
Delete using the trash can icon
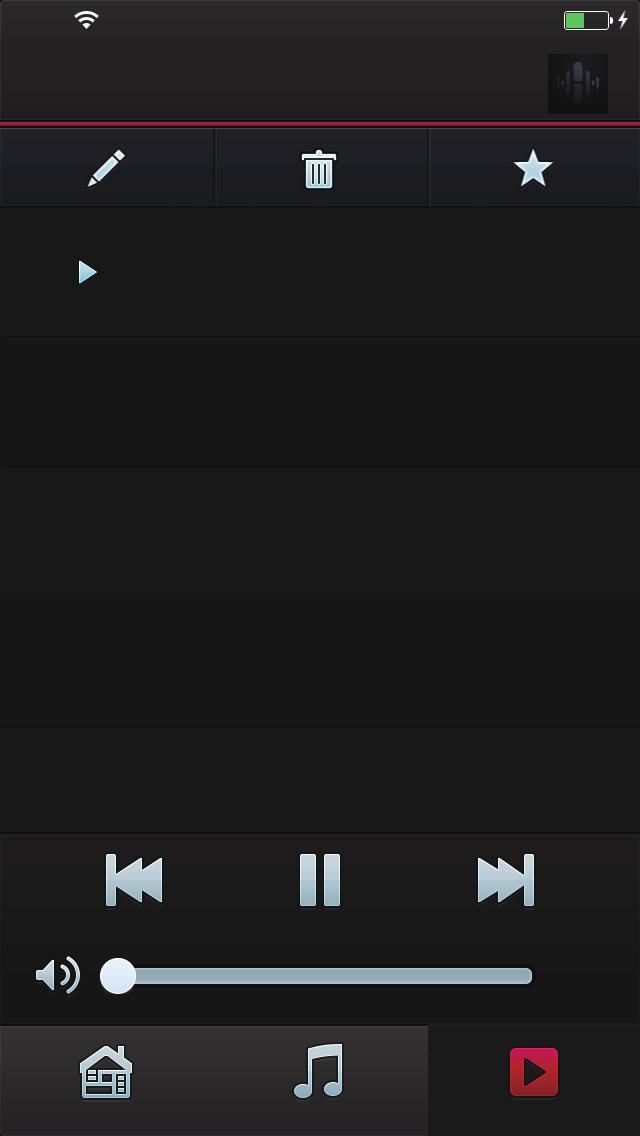319,169
